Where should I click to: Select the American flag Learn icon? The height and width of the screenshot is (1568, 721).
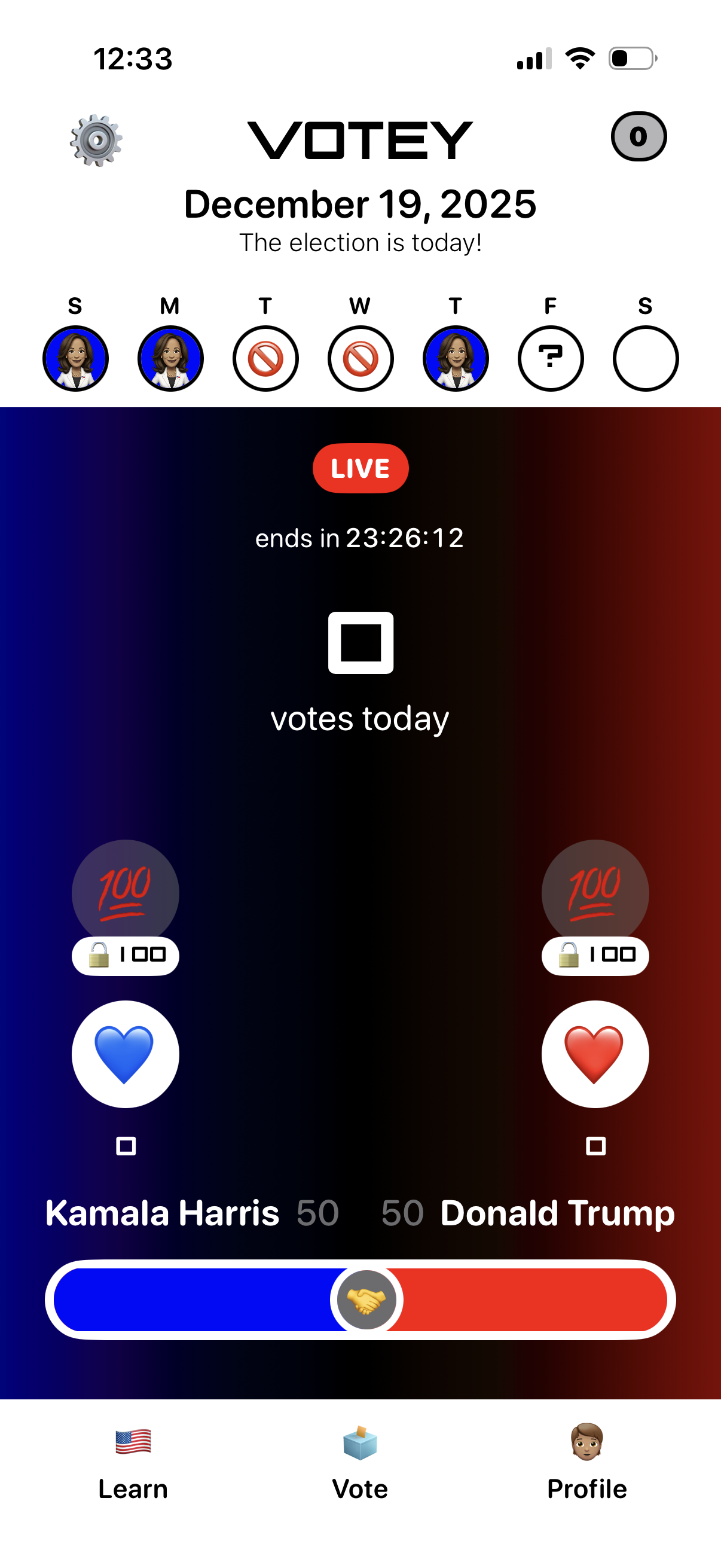click(x=133, y=1441)
